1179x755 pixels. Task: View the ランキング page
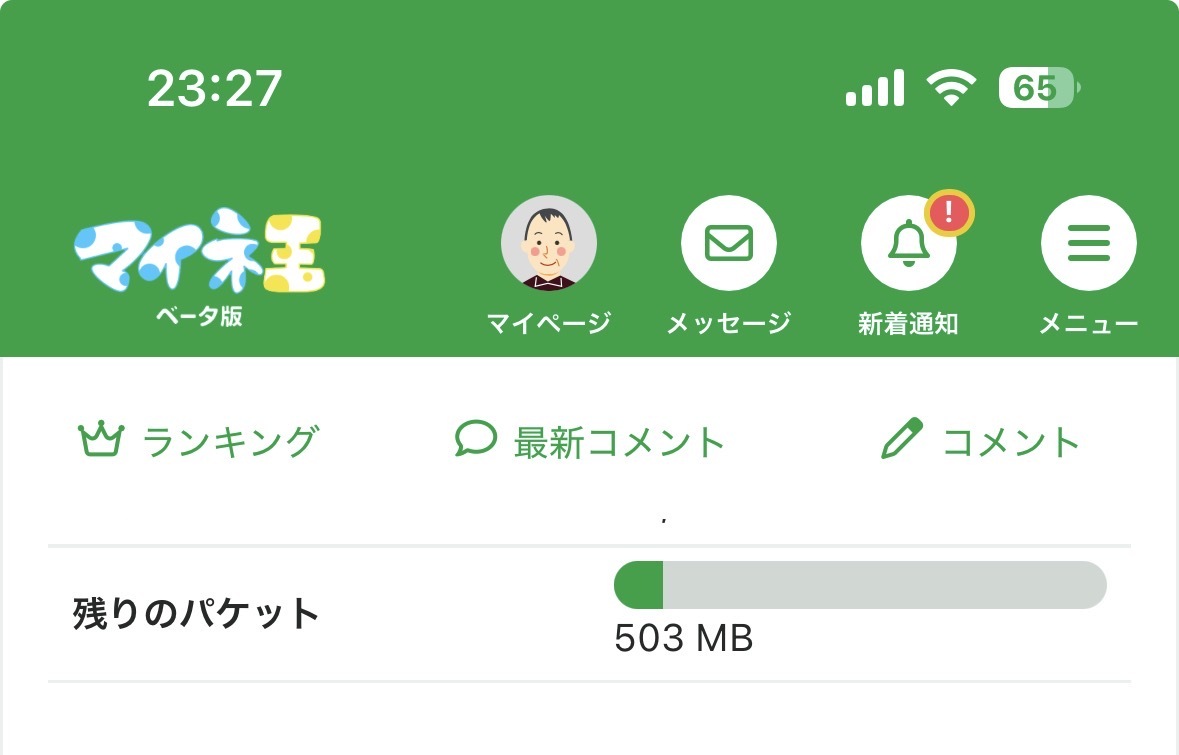click(199, 441)
